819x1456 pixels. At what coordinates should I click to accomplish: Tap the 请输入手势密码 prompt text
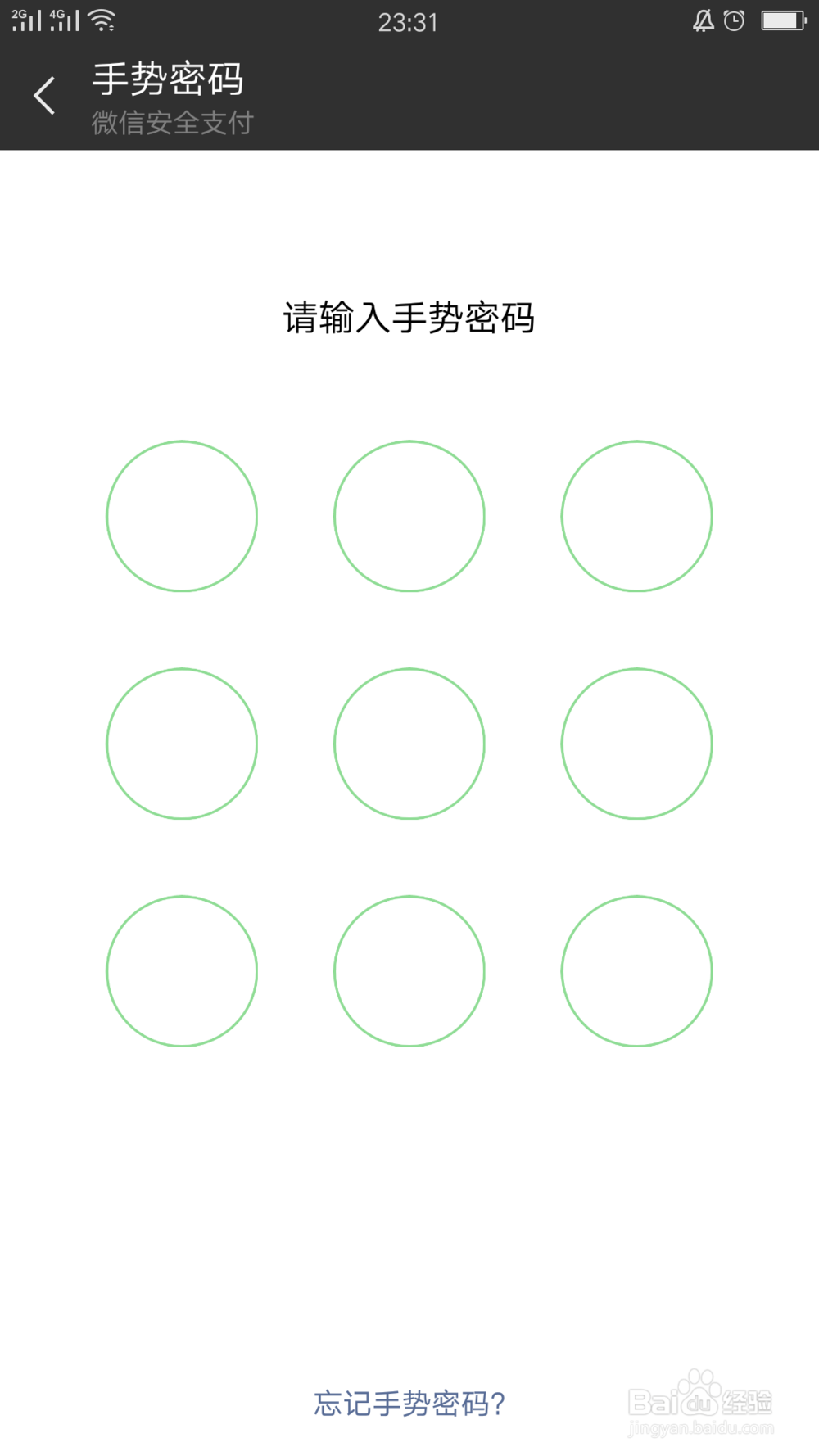(x=409, y=320)
